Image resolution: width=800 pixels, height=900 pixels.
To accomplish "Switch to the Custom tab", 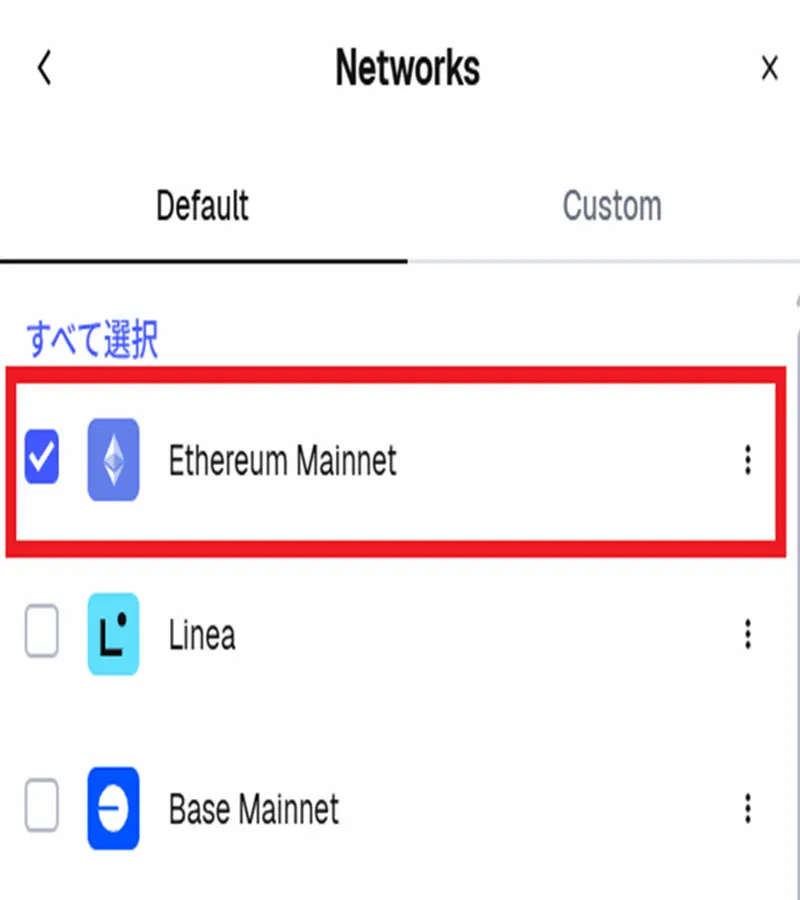I will click(611, 206).
